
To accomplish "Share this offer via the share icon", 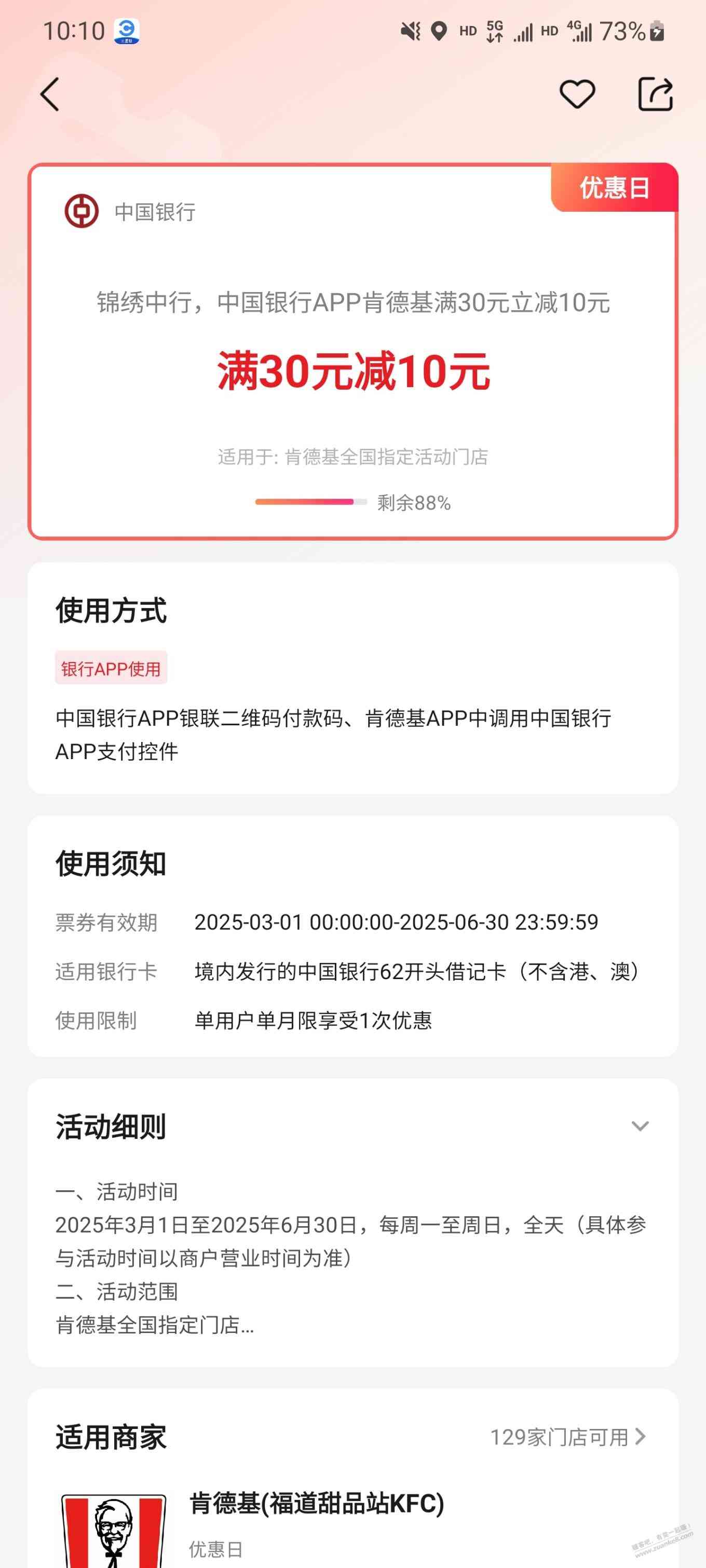I will tap(655, 94).
